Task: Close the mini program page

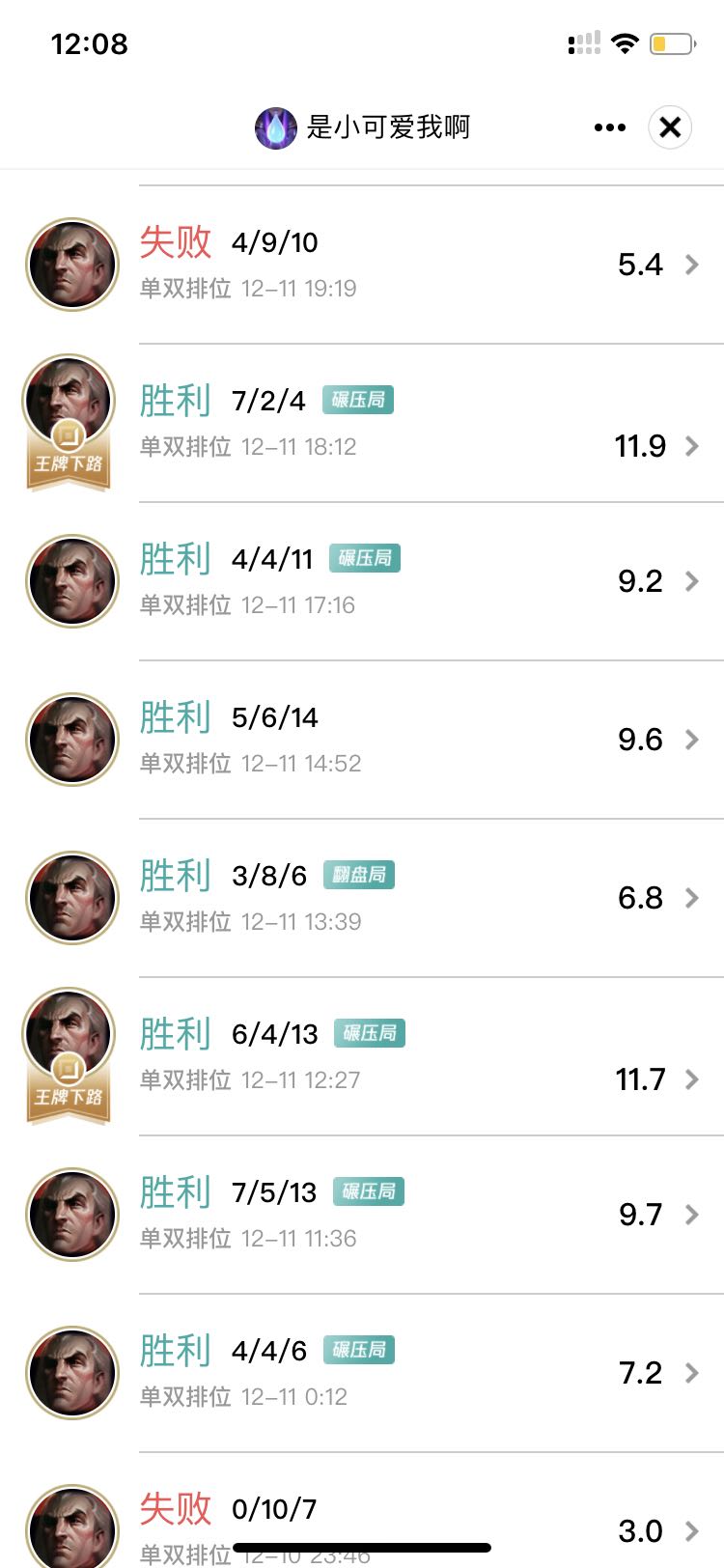Action: click(x=670, y=127)
